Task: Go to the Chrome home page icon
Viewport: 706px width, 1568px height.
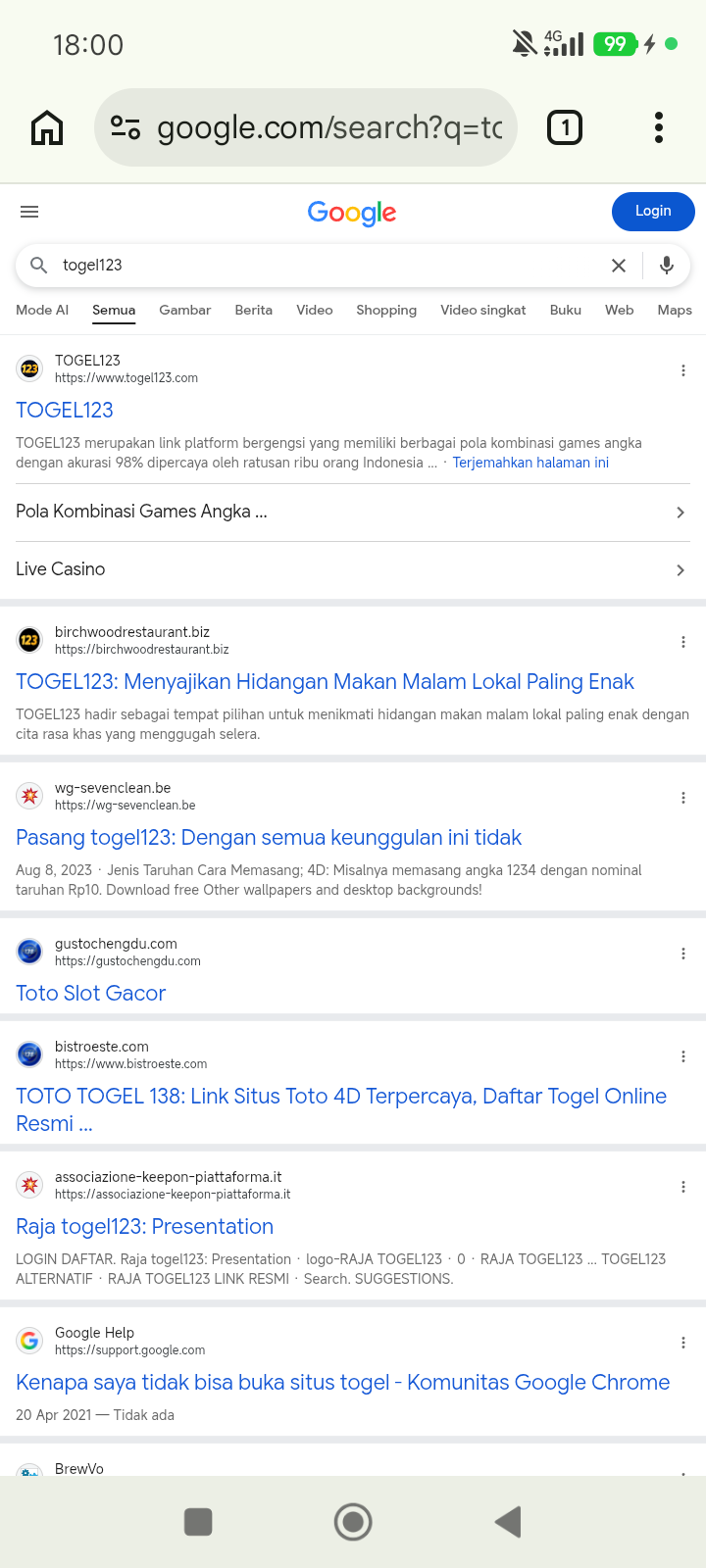Action: tap(47, 127)
